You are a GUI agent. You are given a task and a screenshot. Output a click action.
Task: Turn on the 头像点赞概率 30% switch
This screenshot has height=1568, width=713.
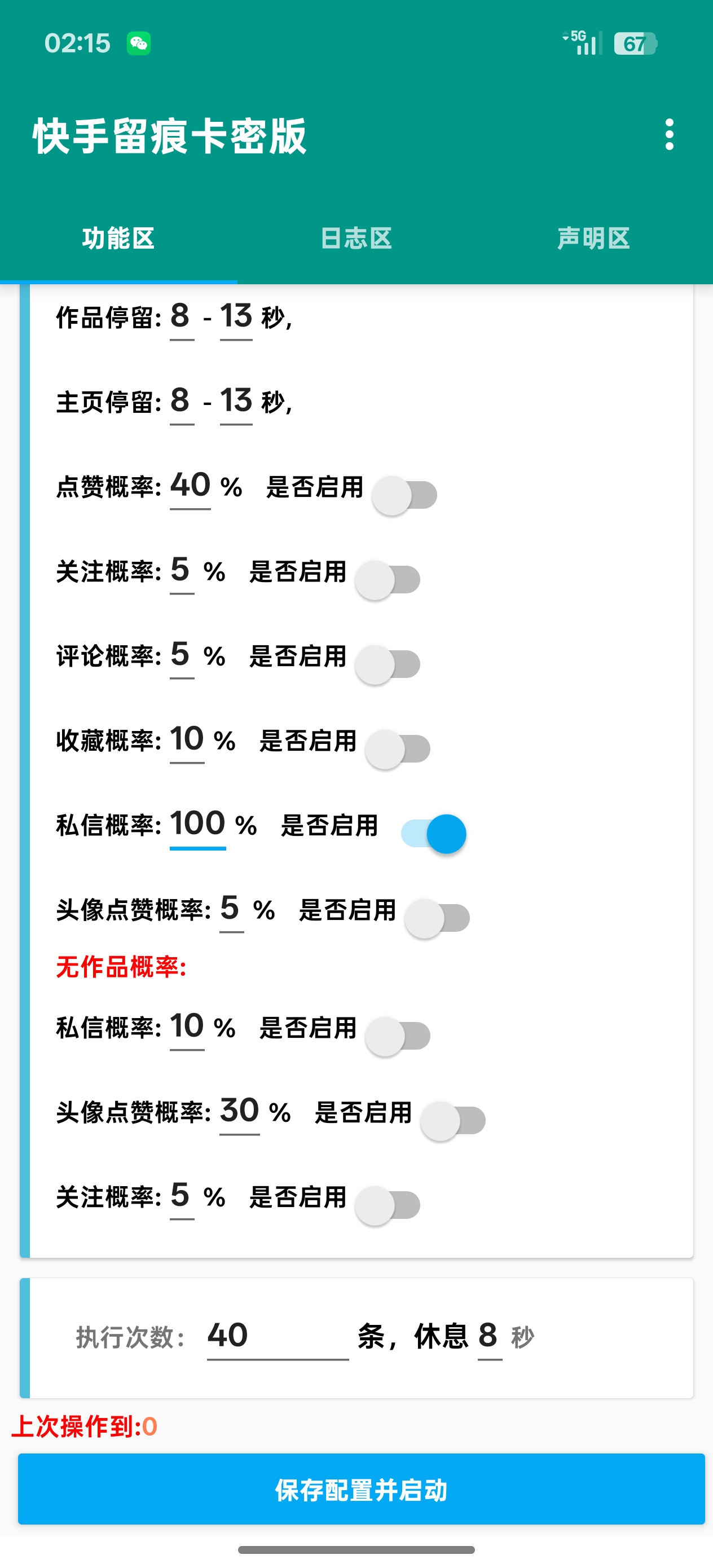click(453, 1121)
